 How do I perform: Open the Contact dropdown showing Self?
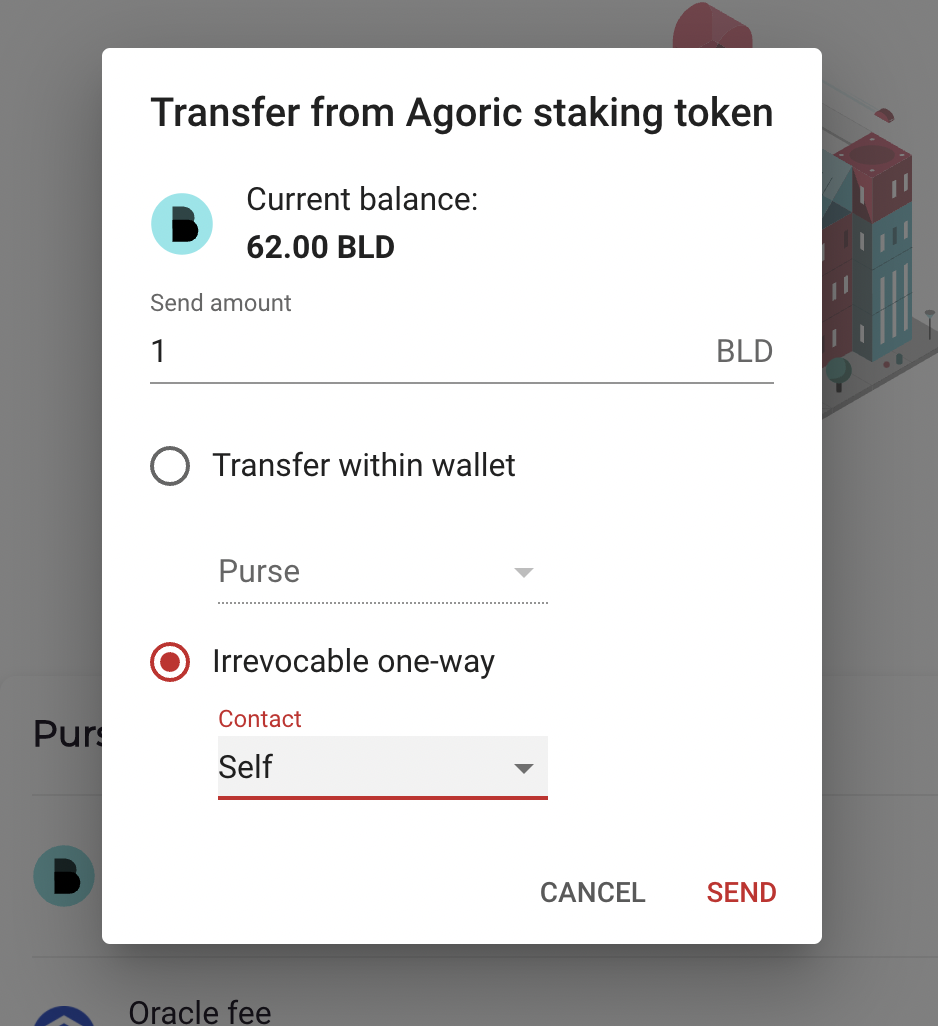[383, 768]
